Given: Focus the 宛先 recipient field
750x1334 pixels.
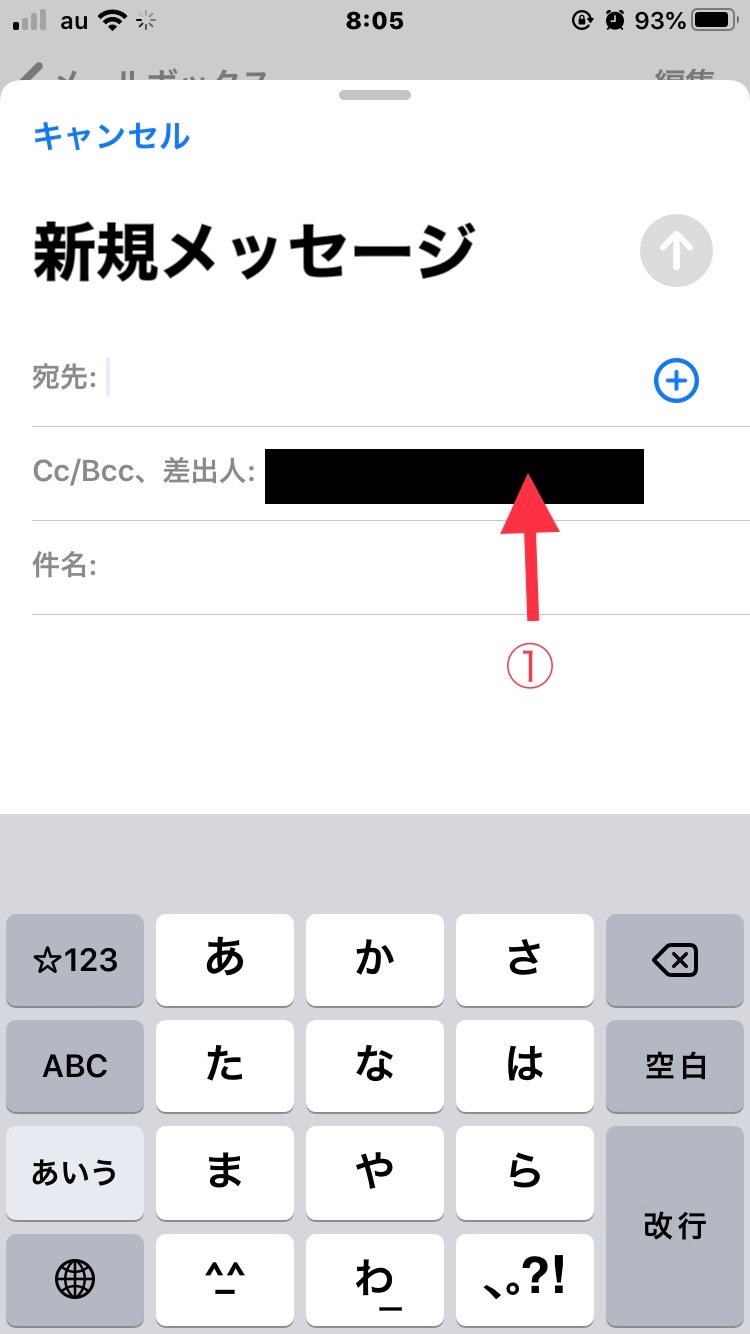Looking at the screenshot, I should (370, 379).
